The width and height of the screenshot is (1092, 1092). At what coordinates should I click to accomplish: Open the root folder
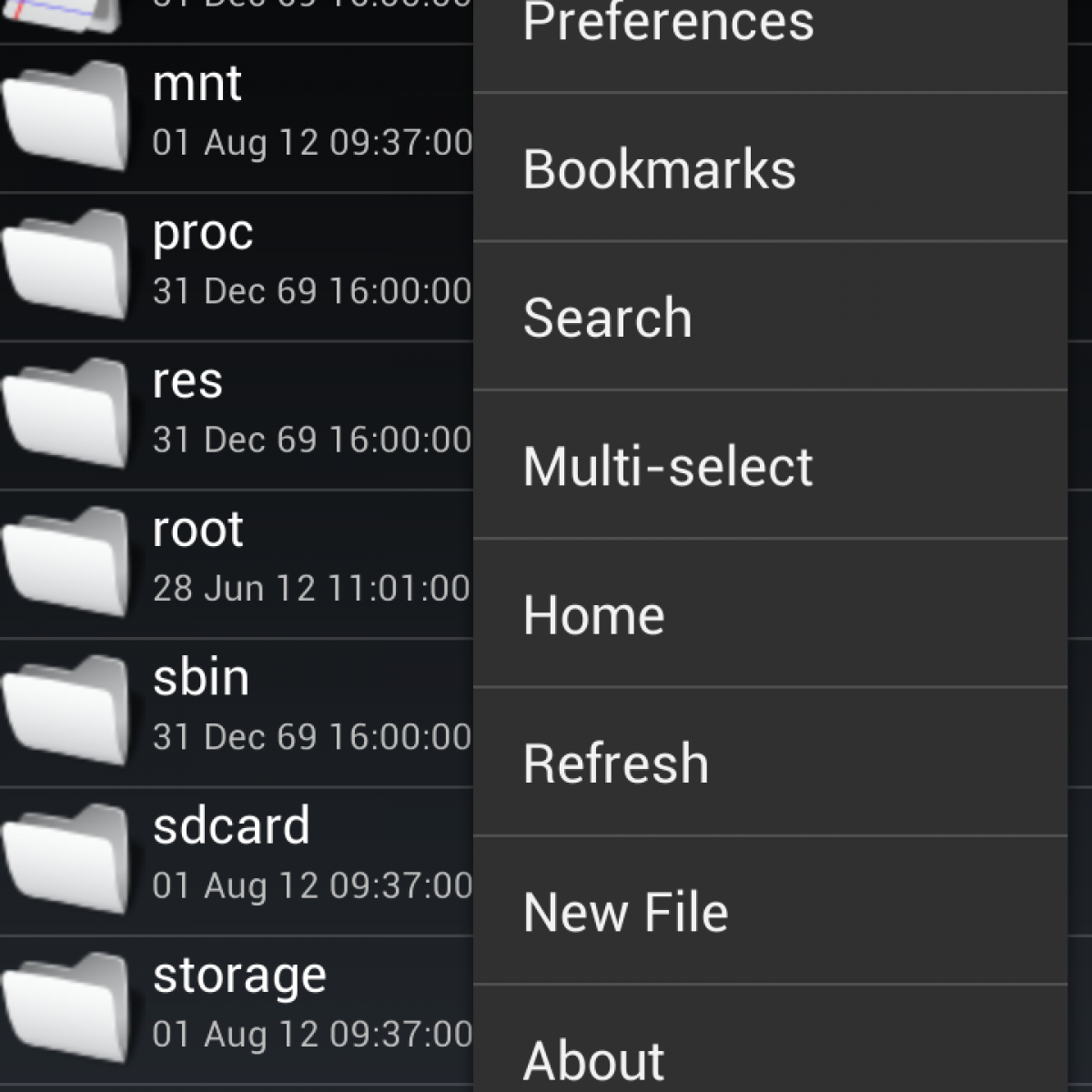tap(237, 562)
